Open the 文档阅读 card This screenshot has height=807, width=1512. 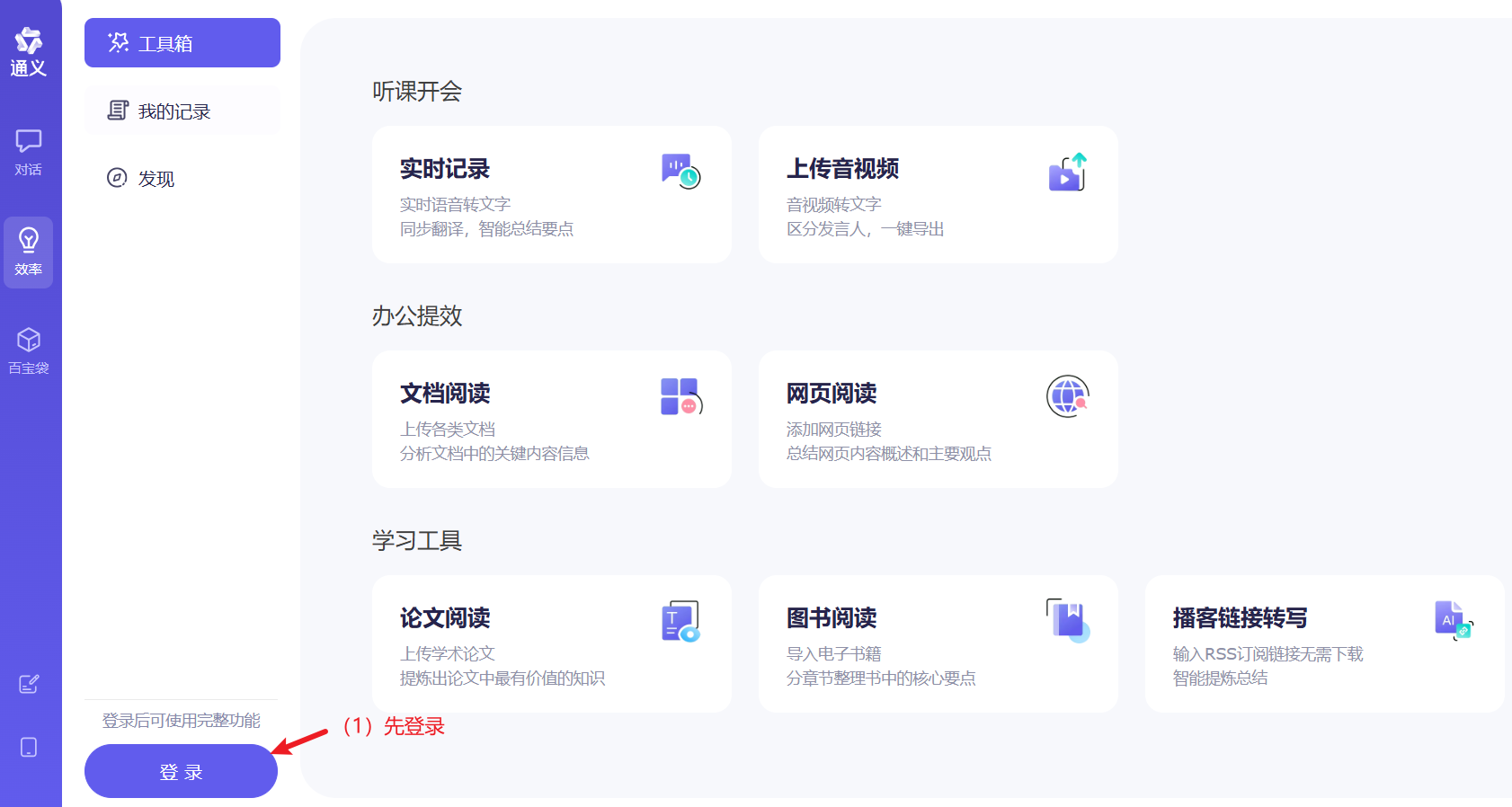(551, 419)
